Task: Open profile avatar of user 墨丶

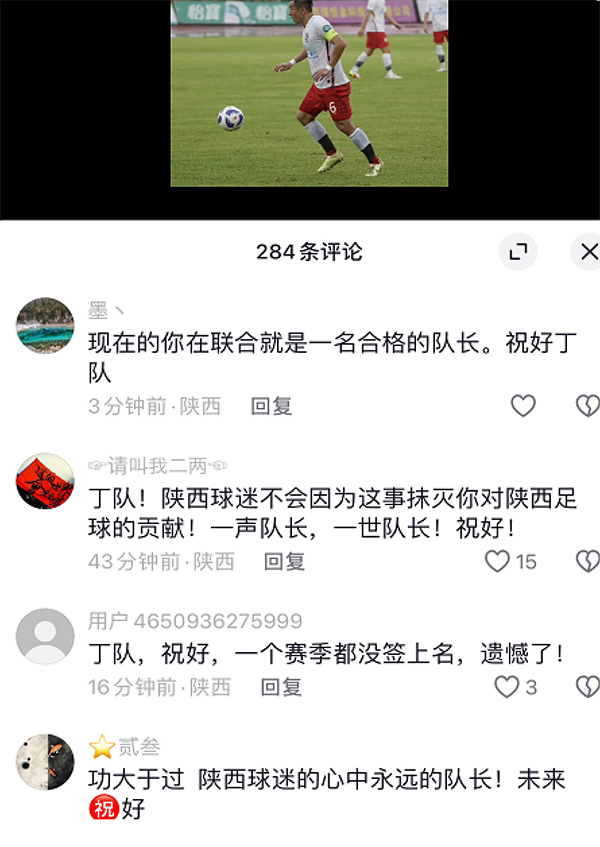Action: pos(45,326)
